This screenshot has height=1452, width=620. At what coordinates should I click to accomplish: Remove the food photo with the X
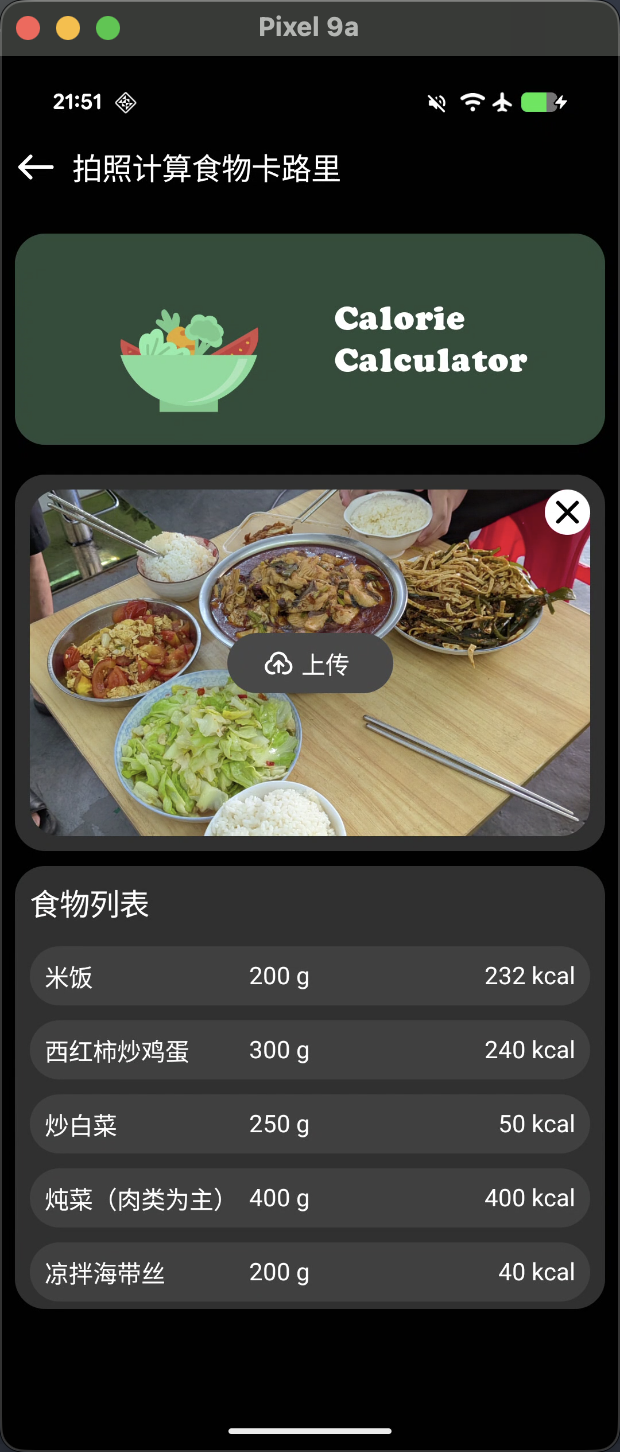pos(567,512)
